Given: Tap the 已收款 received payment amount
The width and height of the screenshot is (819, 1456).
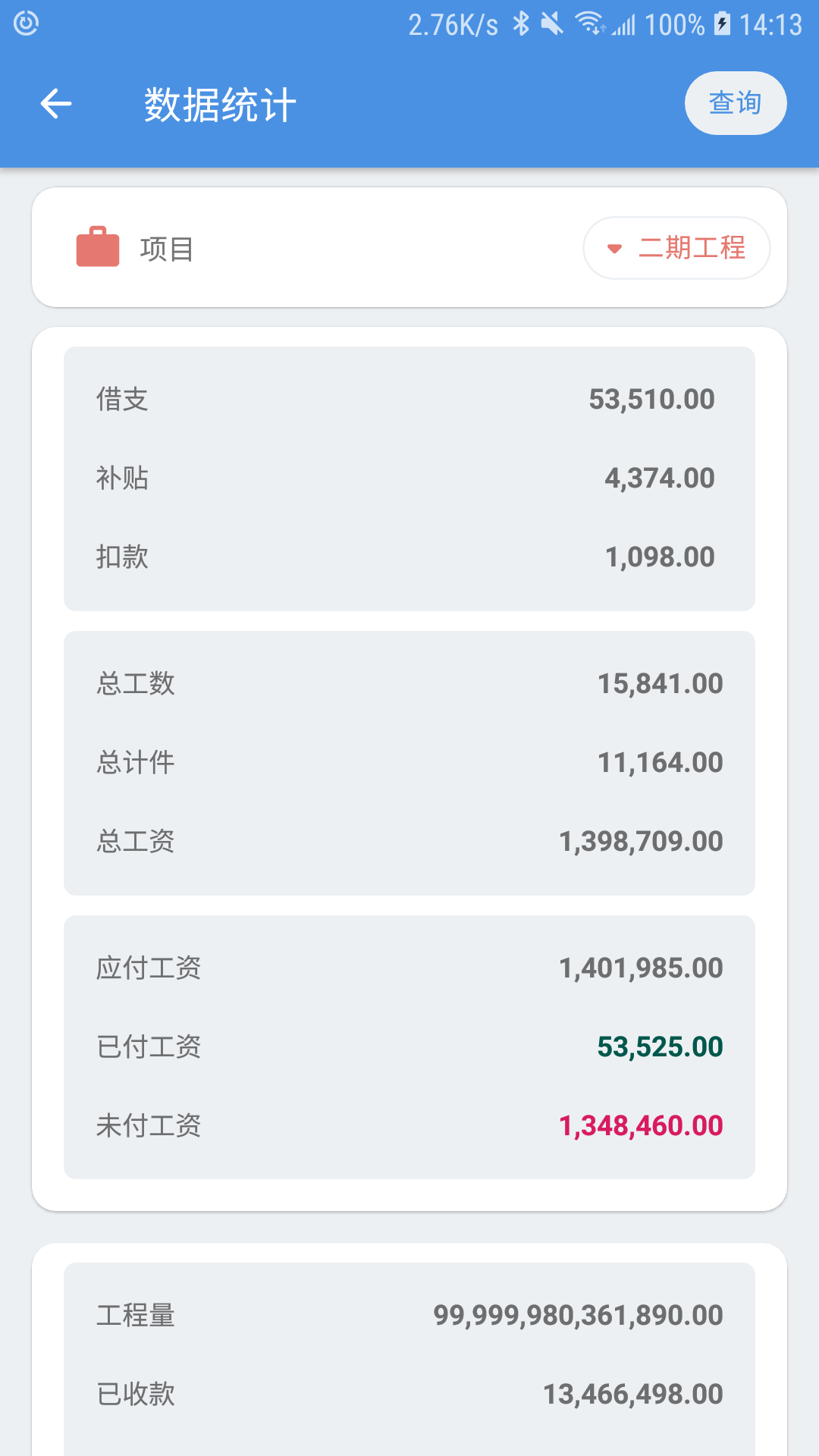Looking at the screenshot, I should tap(634, 1394).
